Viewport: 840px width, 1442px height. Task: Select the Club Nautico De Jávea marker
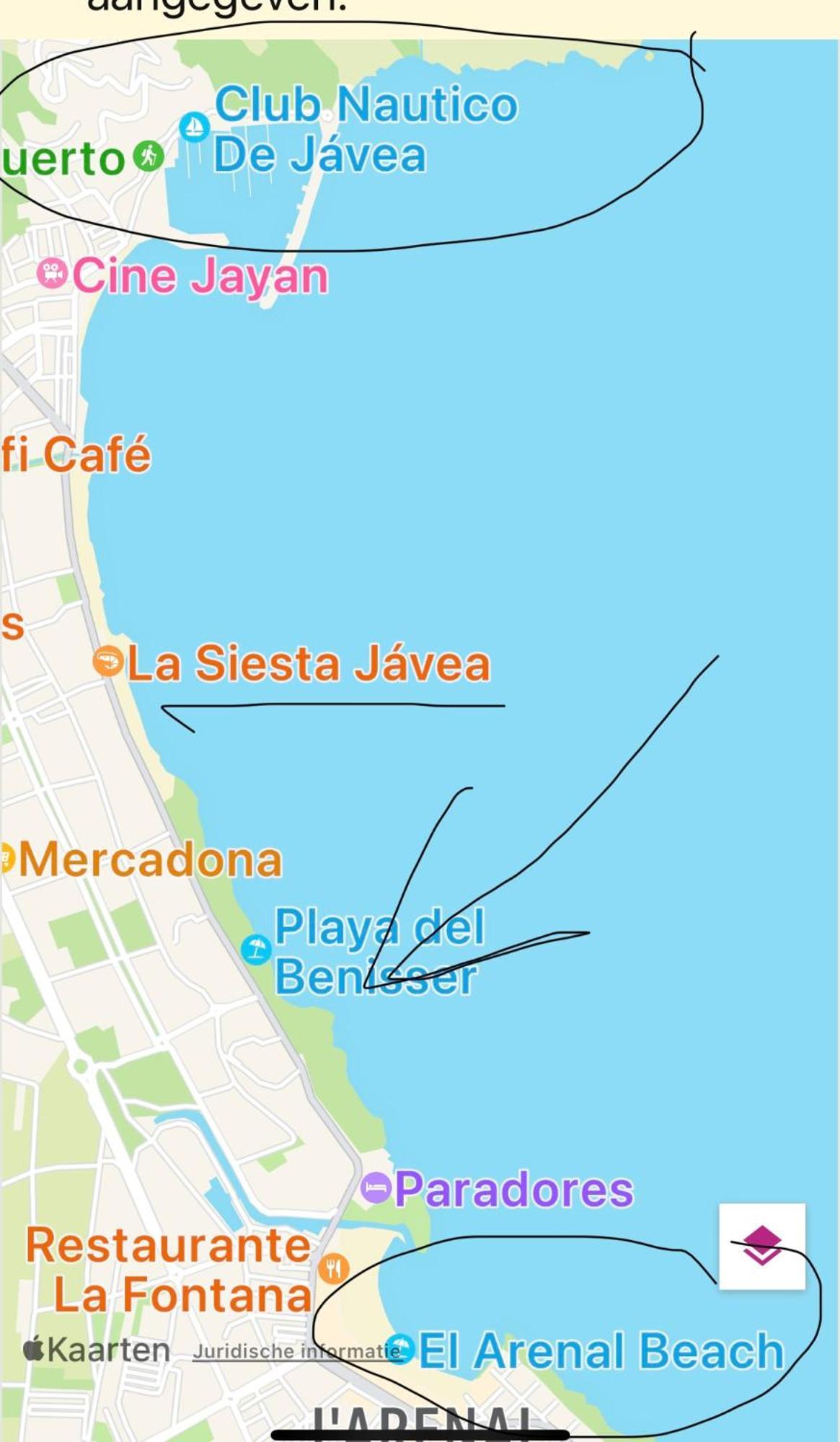[194, 128]
